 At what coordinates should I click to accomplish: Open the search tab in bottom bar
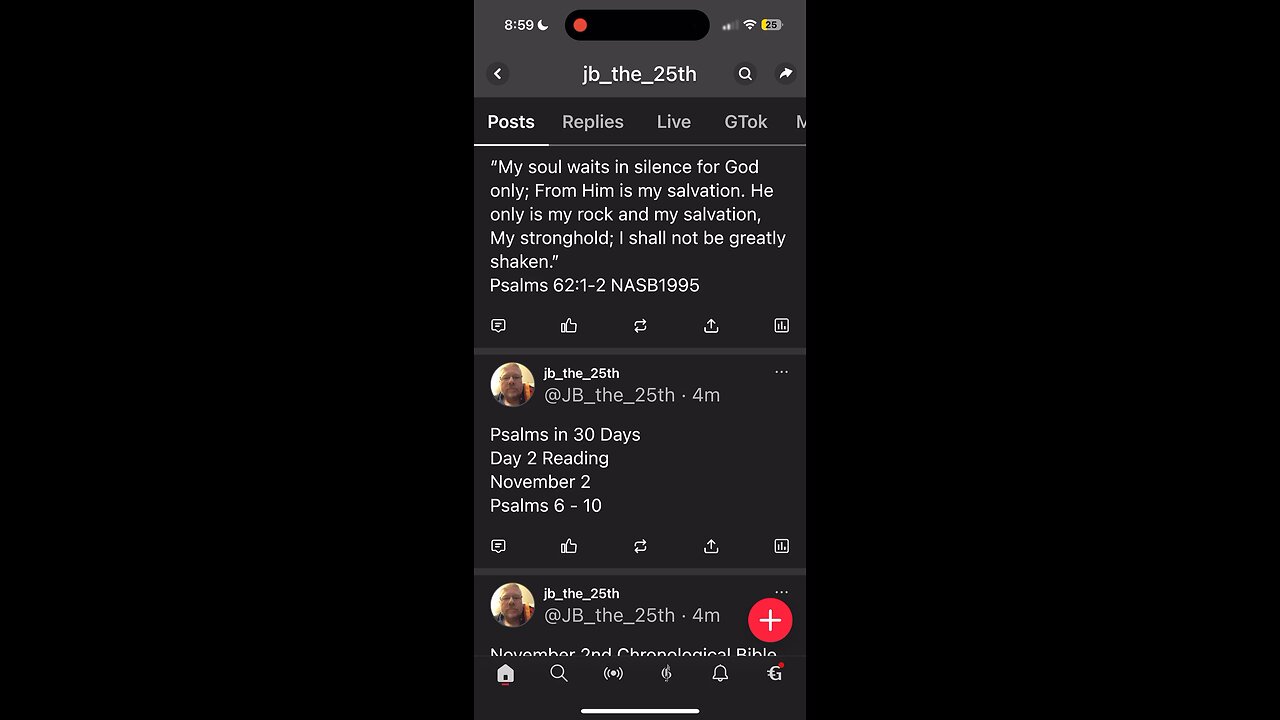pyautogui.click(x=559, y=674)
